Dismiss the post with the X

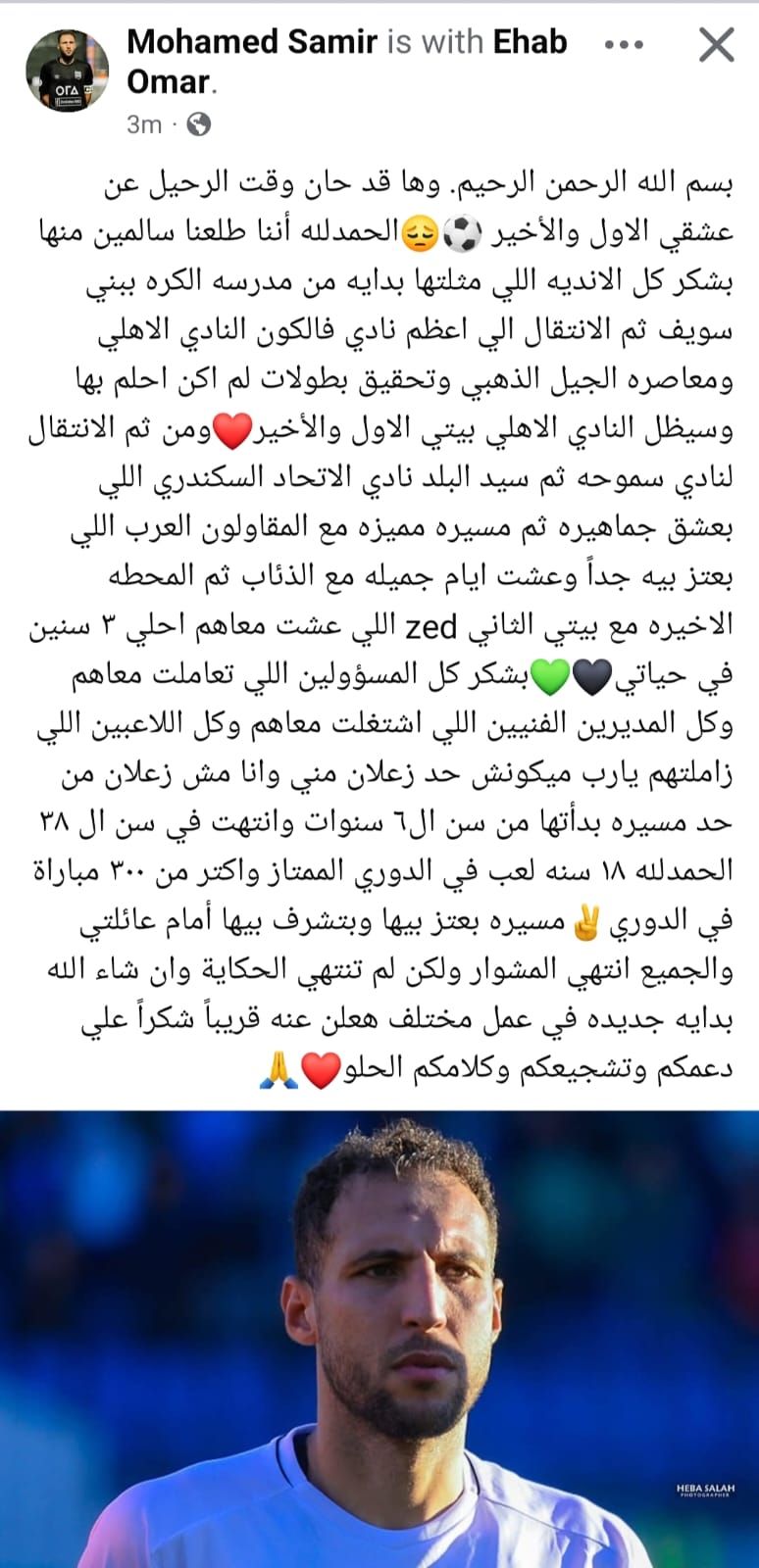coord(717,45)
